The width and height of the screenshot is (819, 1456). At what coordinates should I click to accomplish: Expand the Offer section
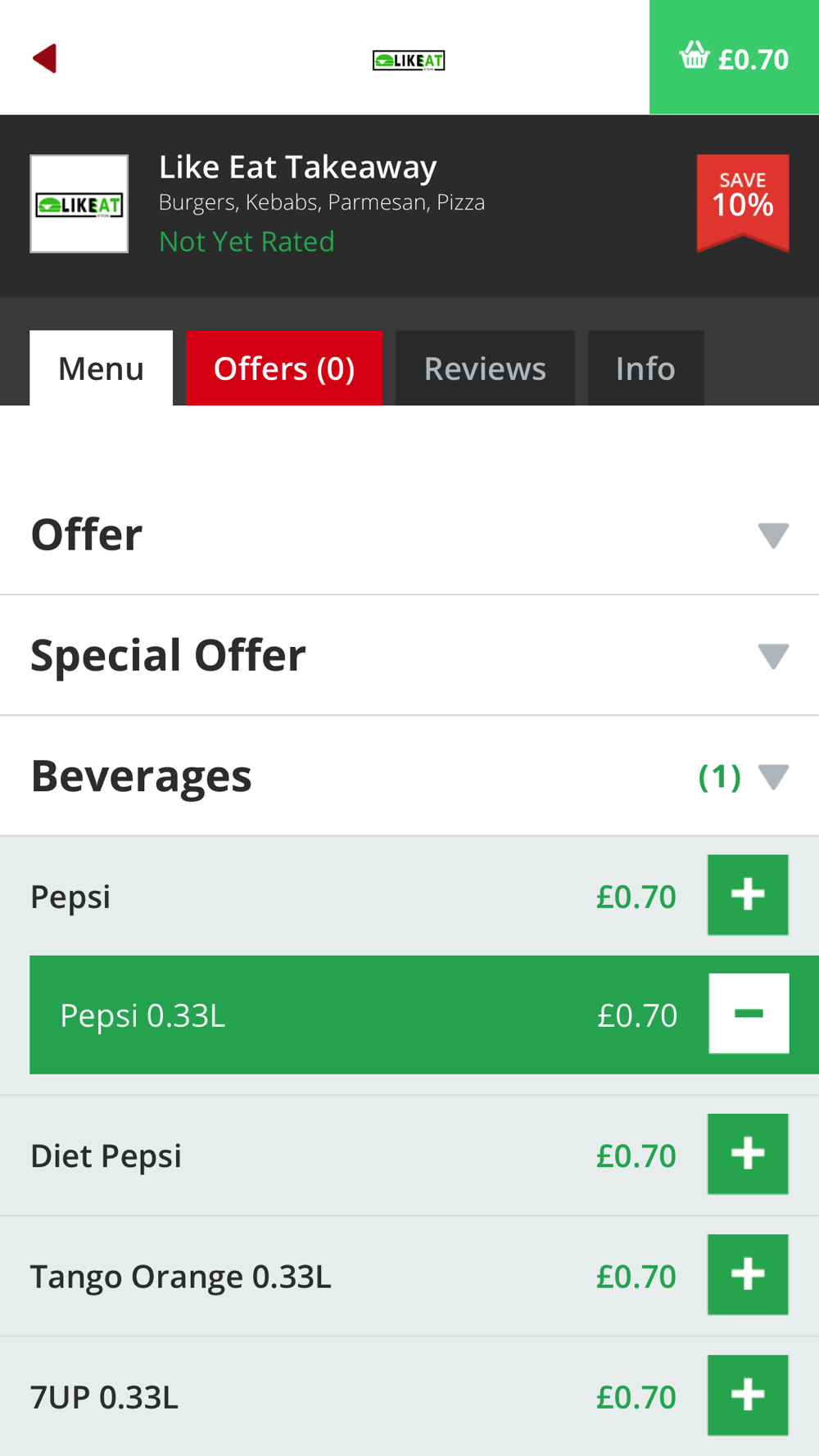(409, 535)
